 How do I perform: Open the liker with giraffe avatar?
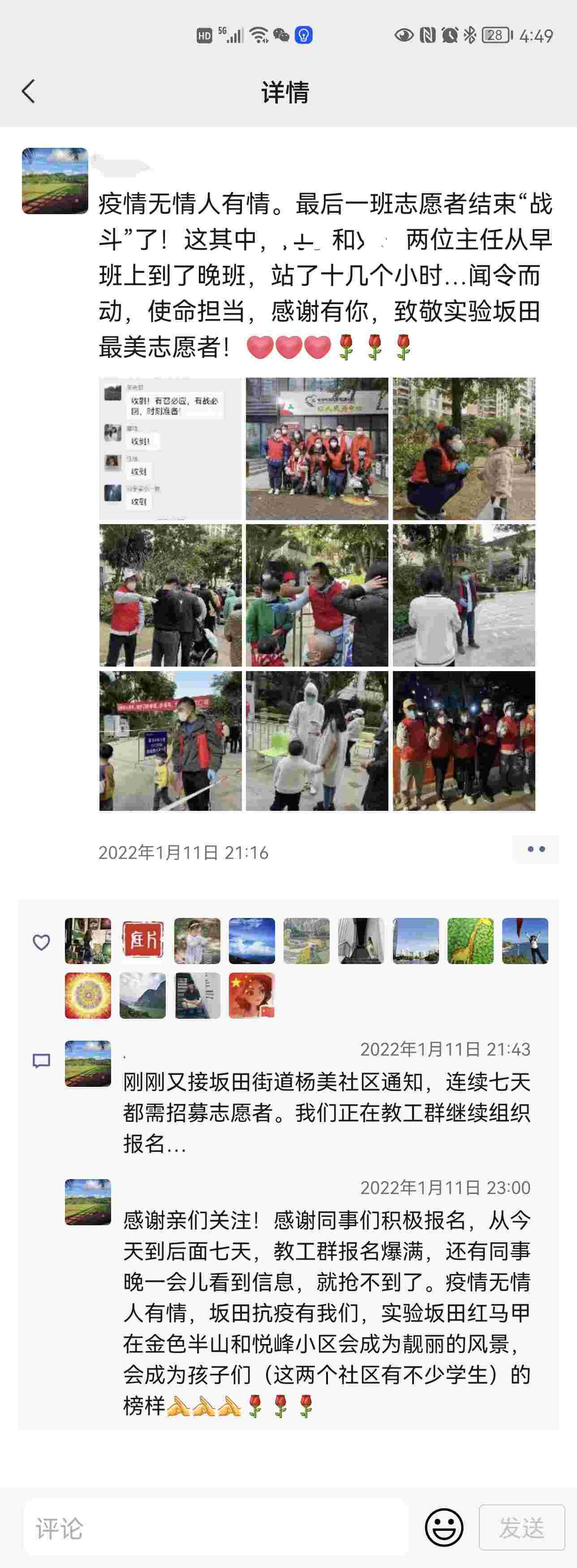pos(470,940)
